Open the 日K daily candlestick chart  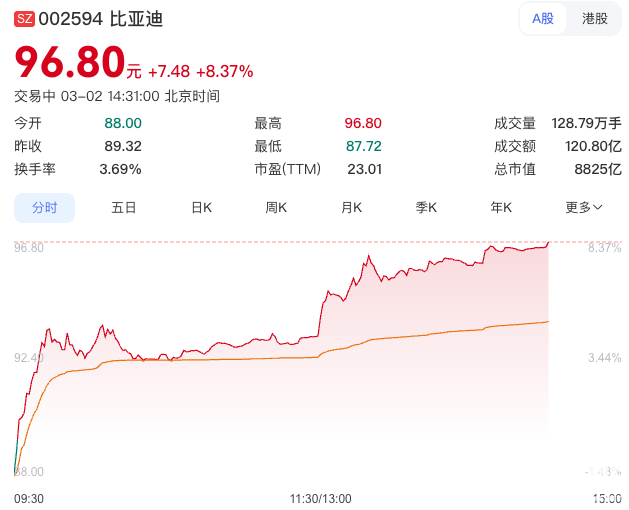coord(201,207)
